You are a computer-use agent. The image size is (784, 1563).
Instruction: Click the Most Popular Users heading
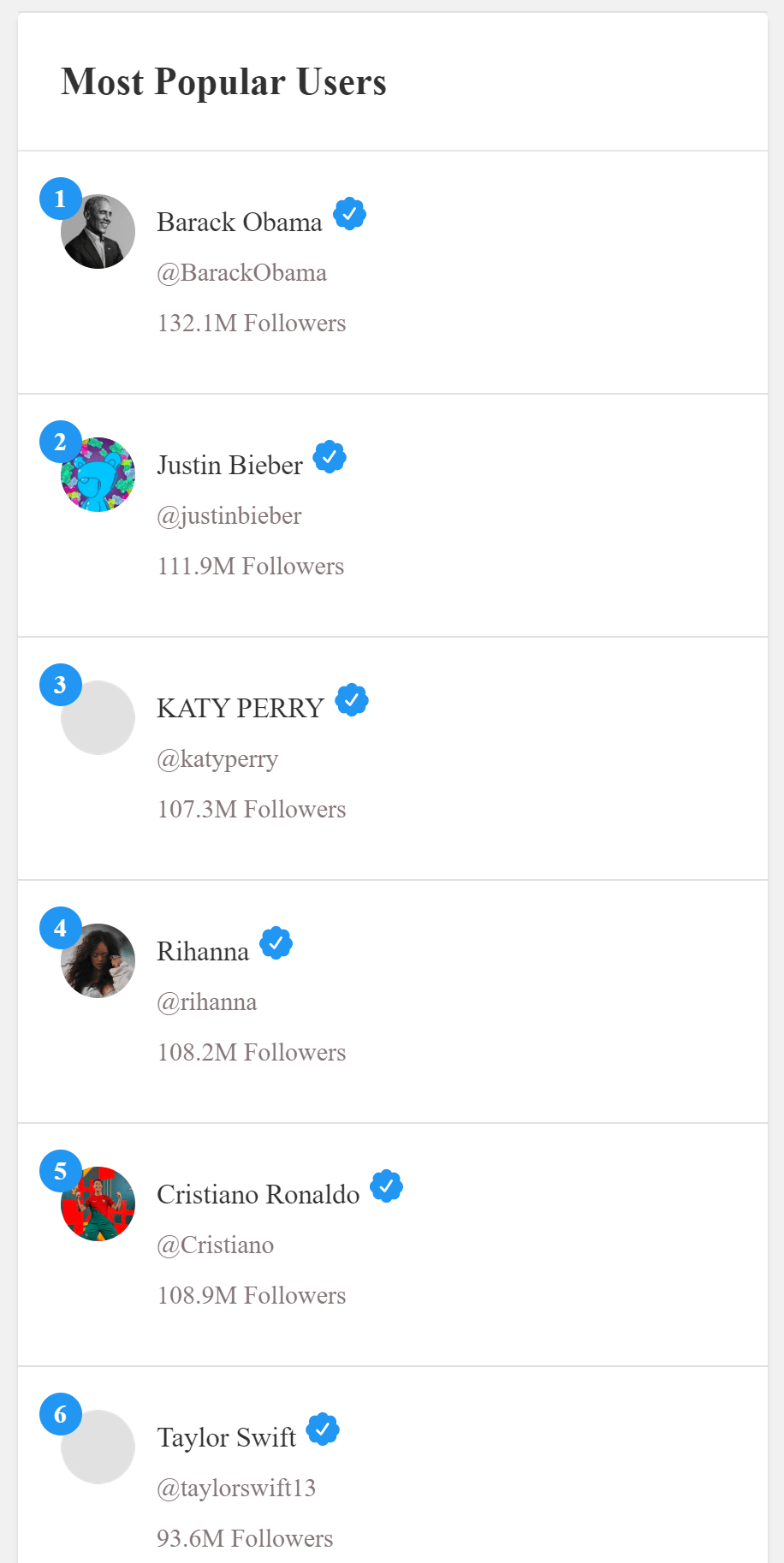tap(223, 81)
